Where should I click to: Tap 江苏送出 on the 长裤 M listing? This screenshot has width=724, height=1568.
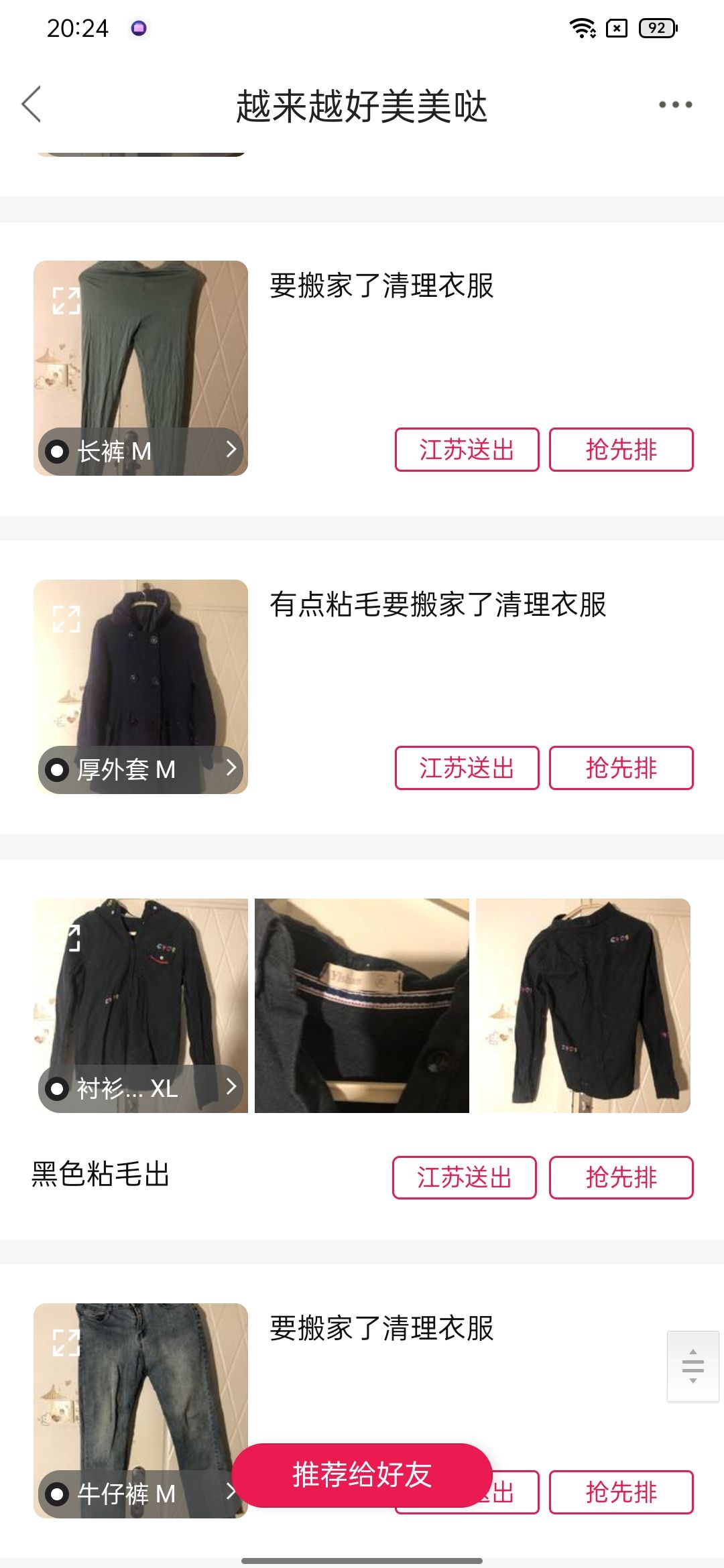tap(467, 450)
